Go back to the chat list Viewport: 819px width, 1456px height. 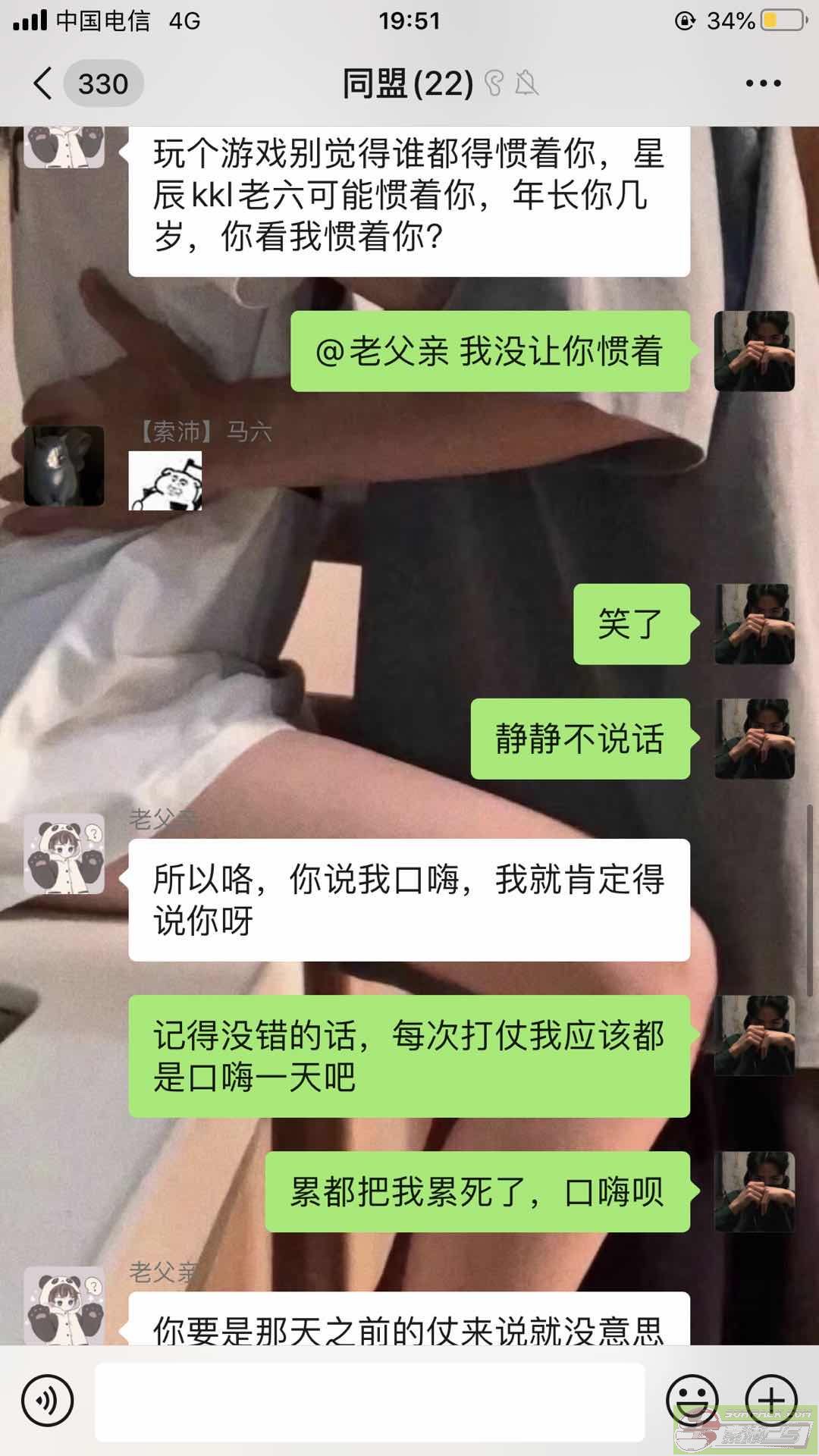pyautogui.click(x=44, y=83)
